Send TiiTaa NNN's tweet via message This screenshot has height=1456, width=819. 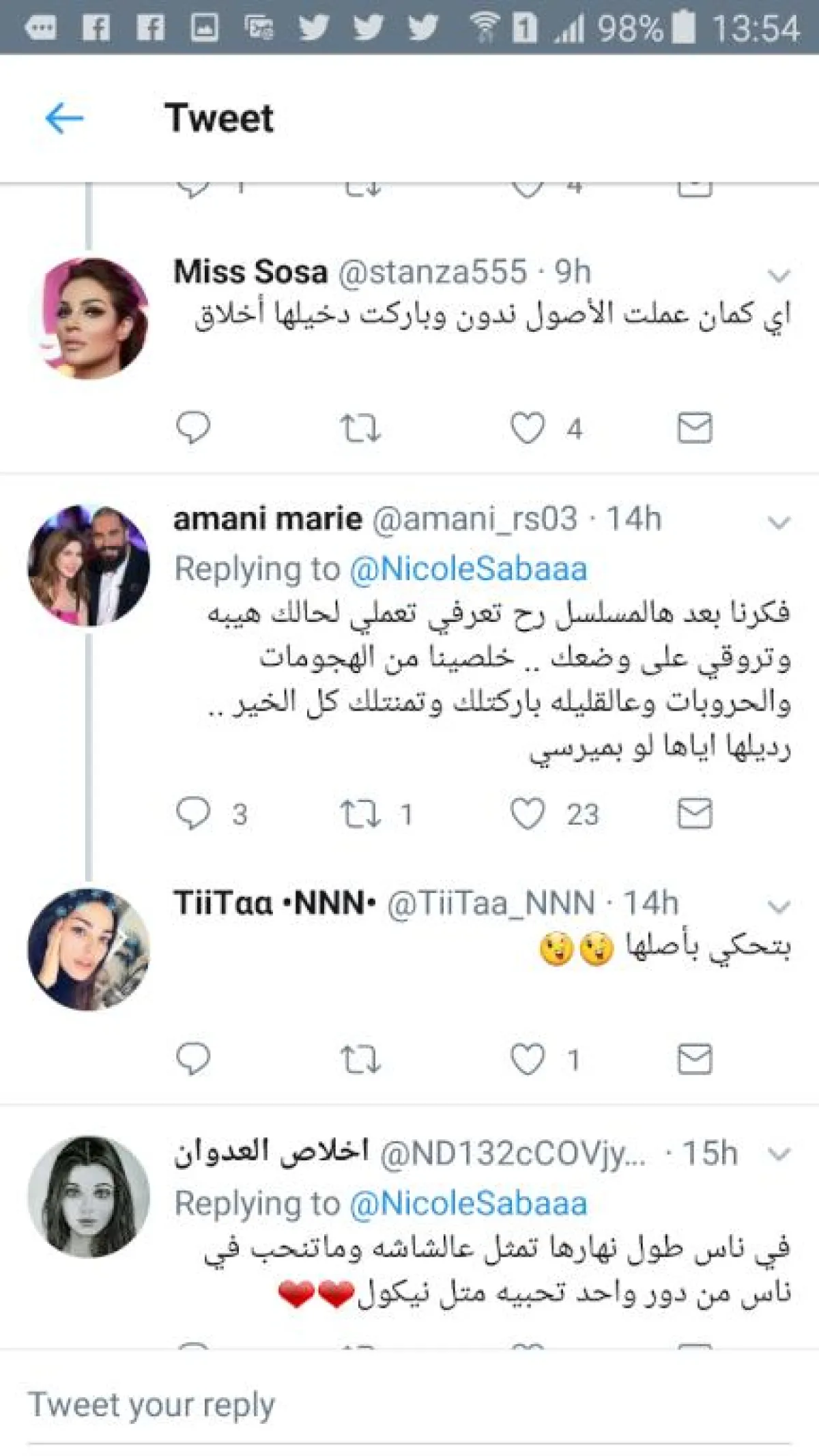(695, 1059)
